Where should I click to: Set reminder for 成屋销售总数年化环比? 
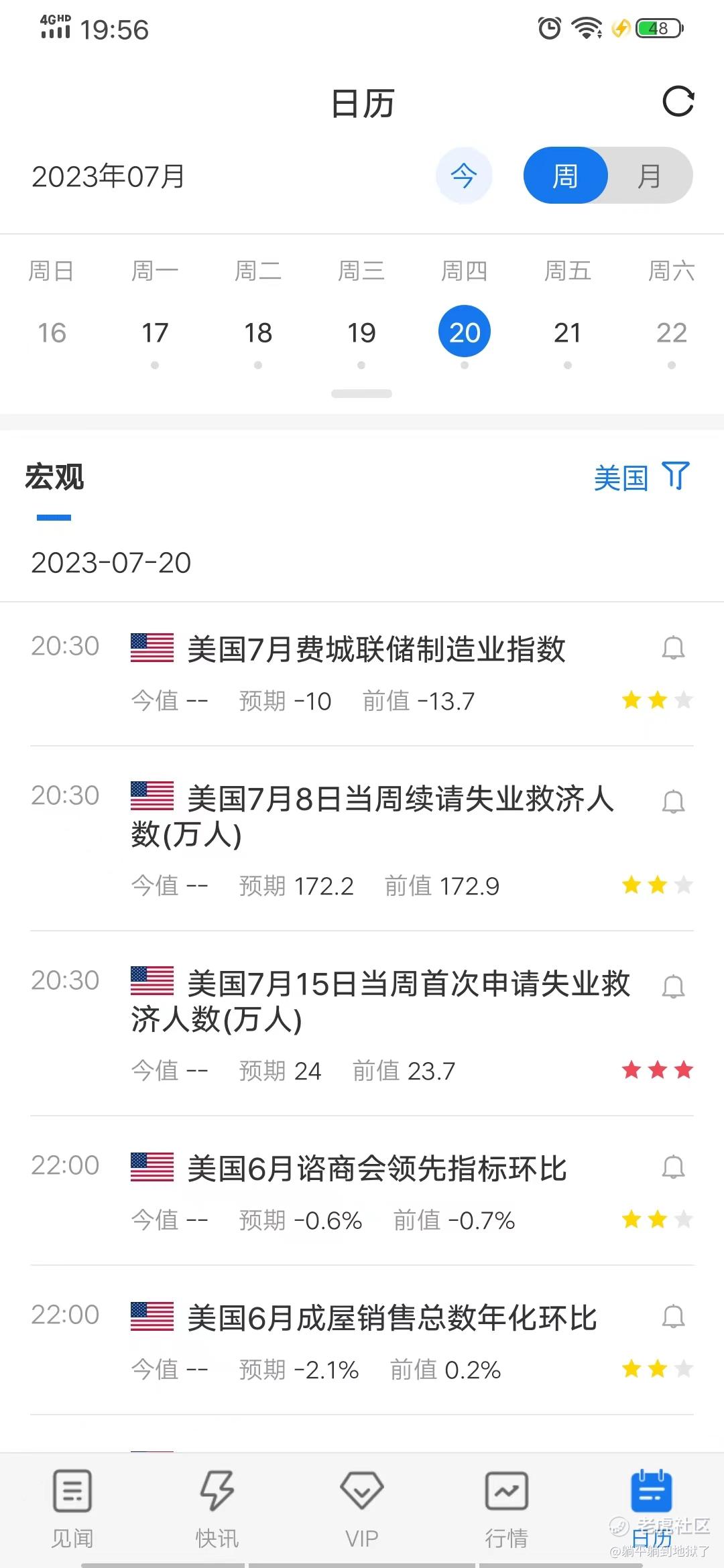point(673,1317)
